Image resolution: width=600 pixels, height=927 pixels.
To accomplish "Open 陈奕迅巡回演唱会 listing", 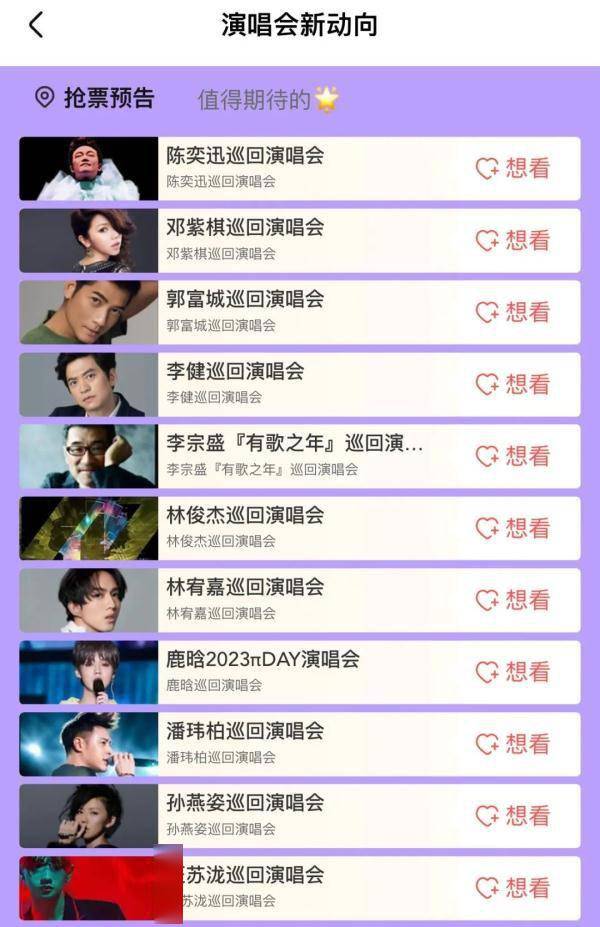I will 245,156.
